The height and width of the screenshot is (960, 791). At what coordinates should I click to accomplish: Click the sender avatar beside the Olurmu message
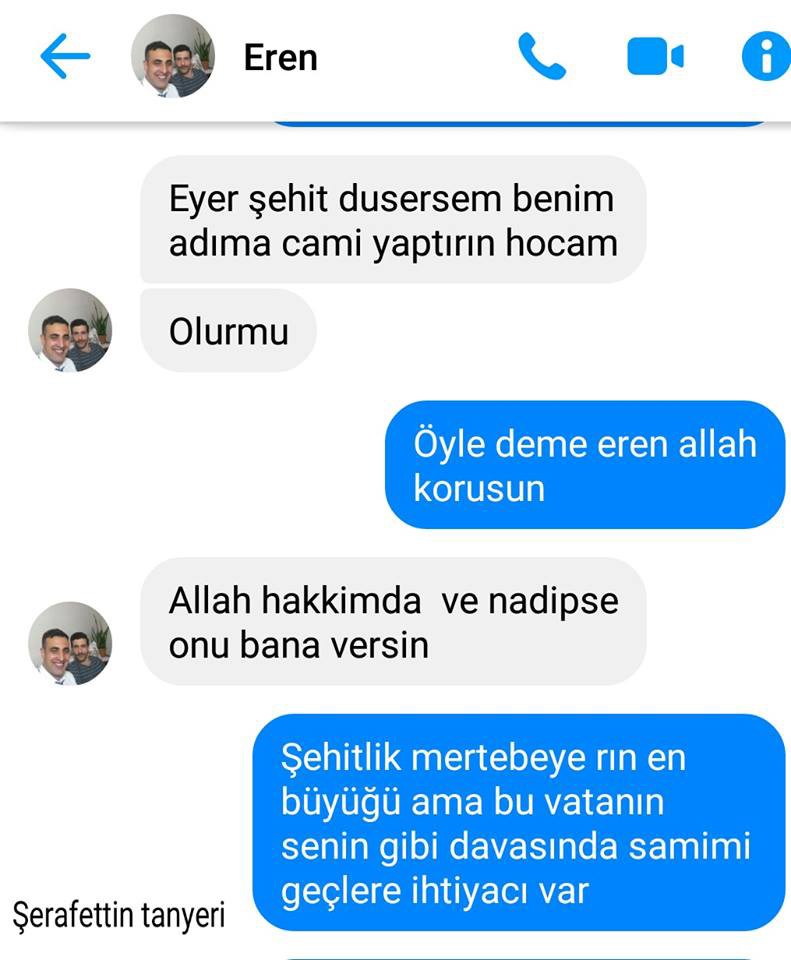pos(70,330)
